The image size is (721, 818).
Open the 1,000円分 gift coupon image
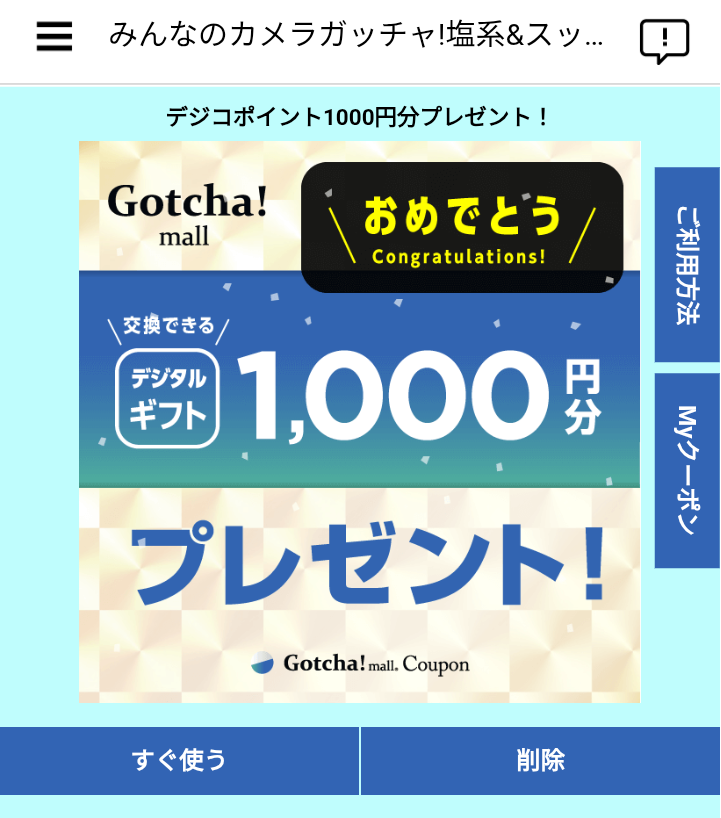[359, 421]
